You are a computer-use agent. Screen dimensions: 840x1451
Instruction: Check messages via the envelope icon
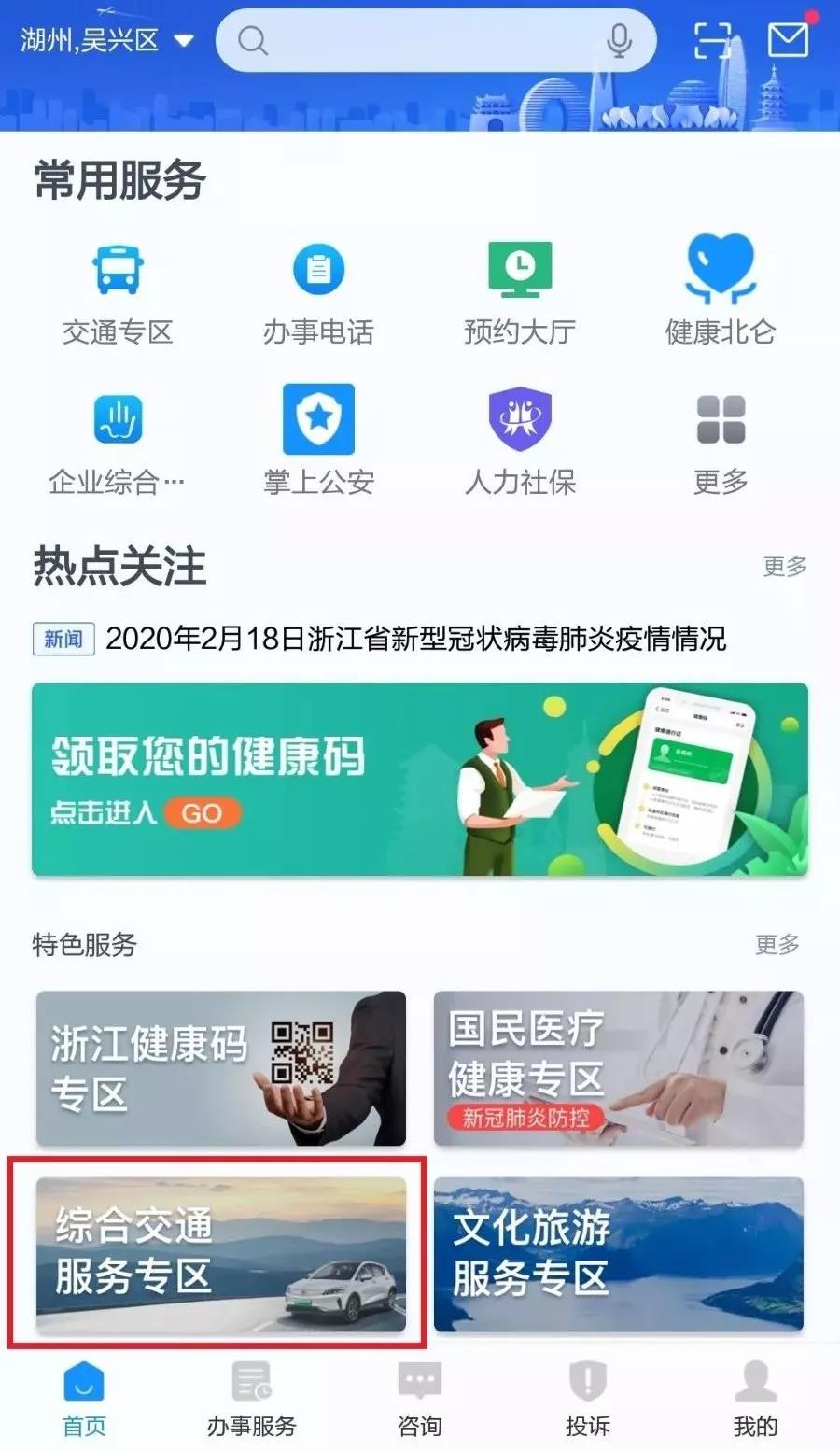(789, 39)
